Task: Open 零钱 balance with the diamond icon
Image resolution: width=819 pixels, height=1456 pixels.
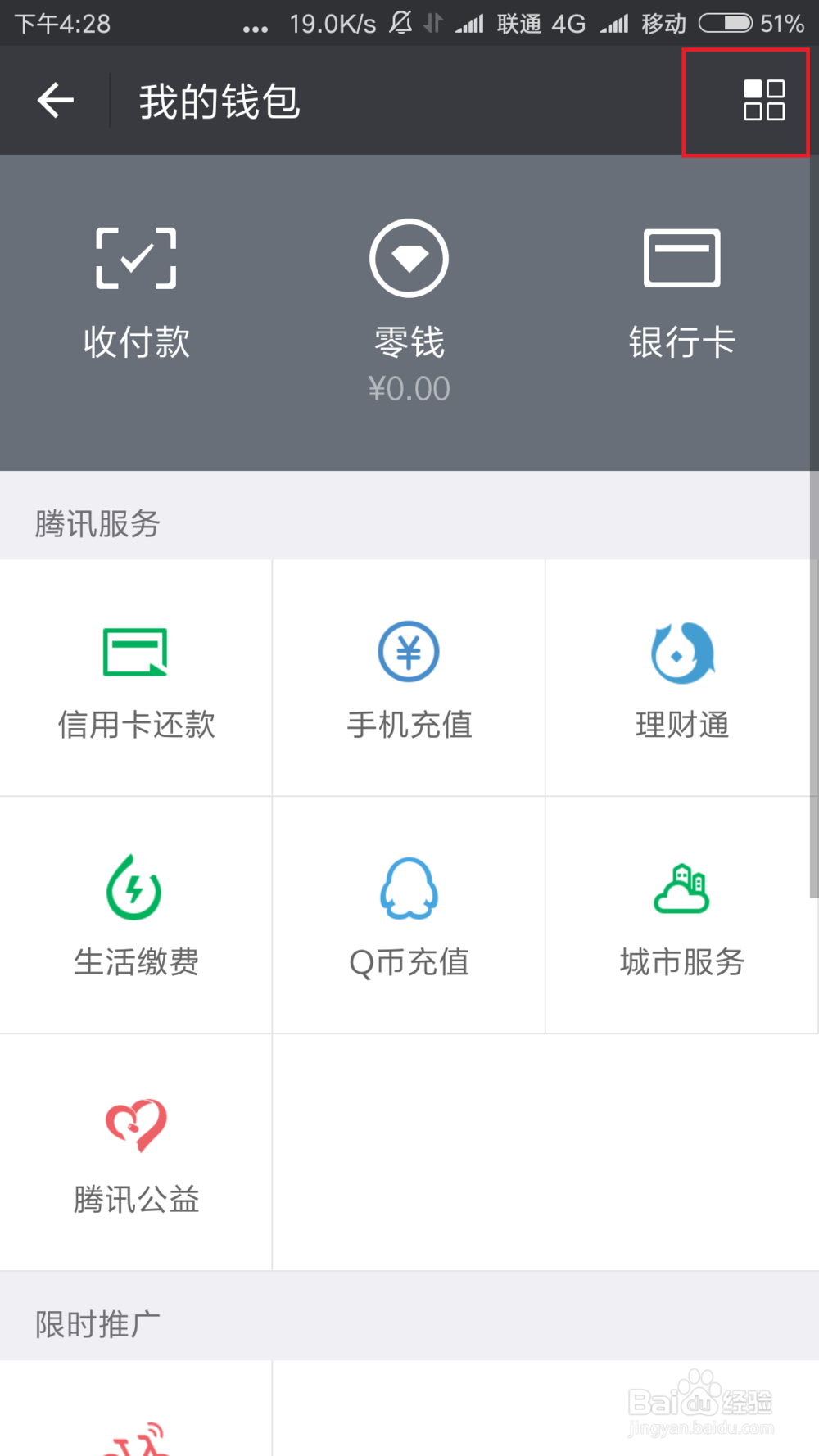Action: coord(409,257)
